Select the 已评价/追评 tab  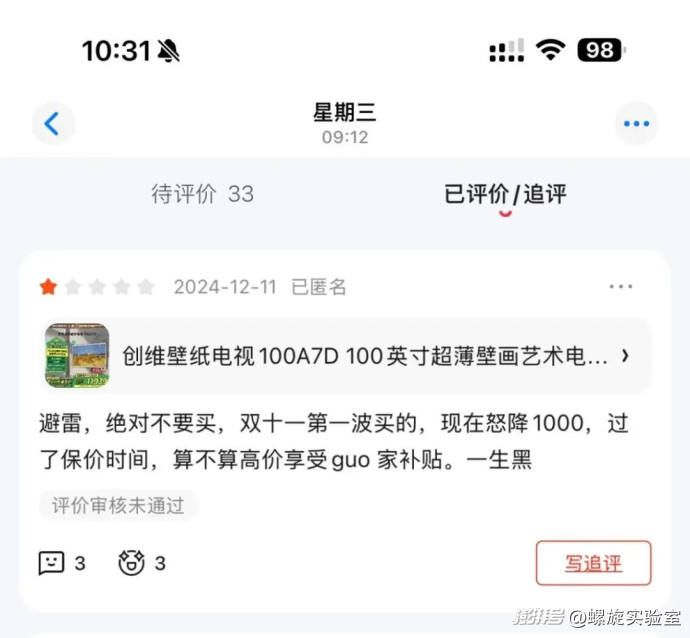coord(505,194)
